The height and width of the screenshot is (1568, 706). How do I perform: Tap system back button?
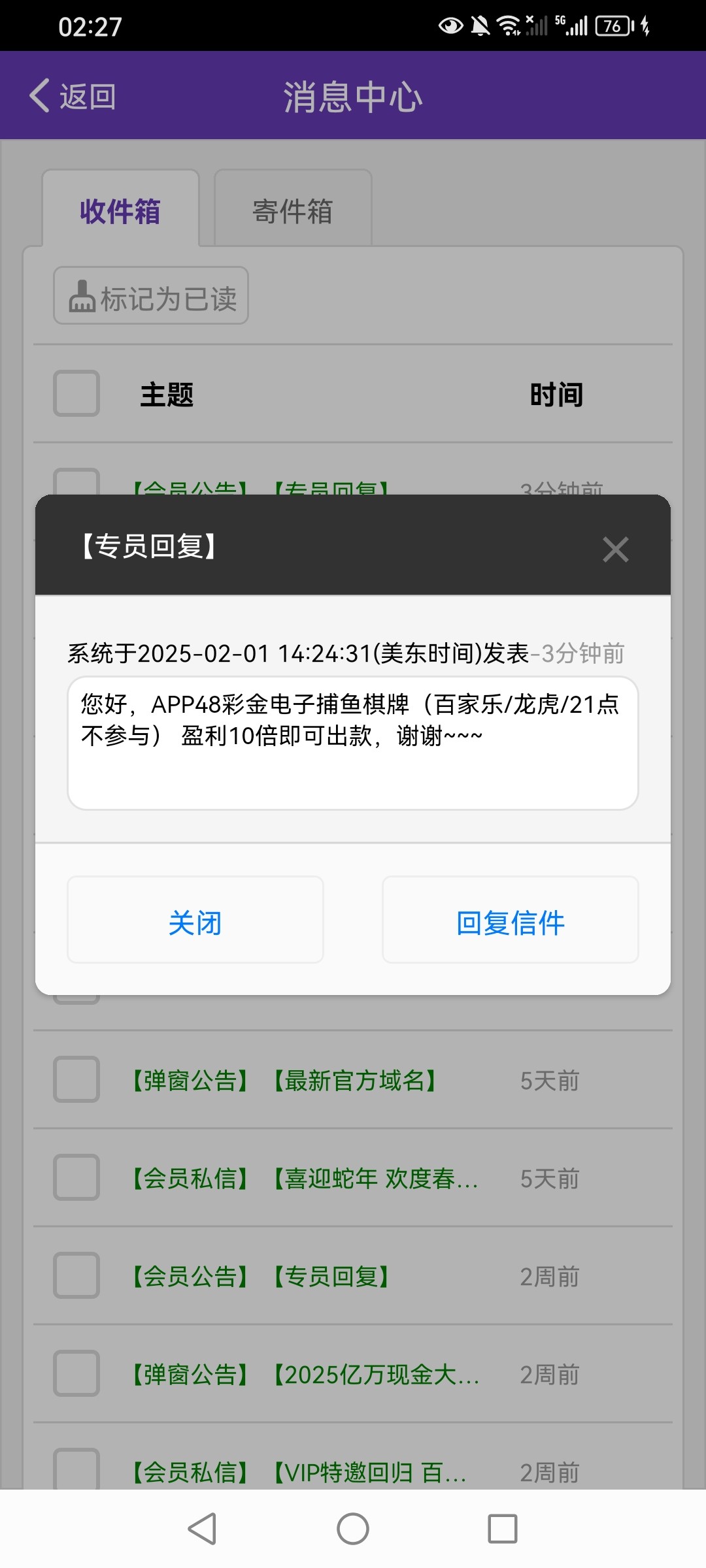pyautogui.click(x=203, y=1529)
